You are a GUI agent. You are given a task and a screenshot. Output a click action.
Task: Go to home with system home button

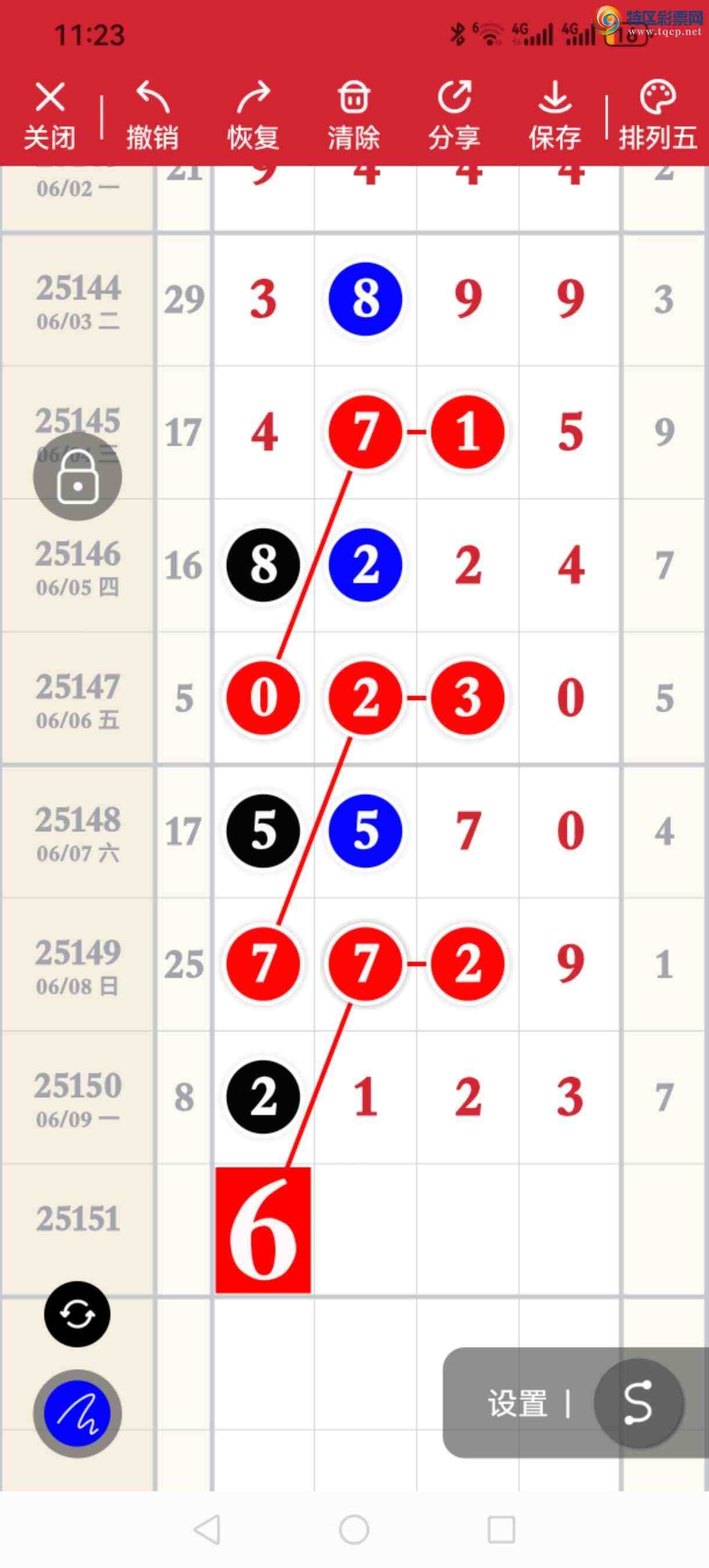click(354, 1529)
